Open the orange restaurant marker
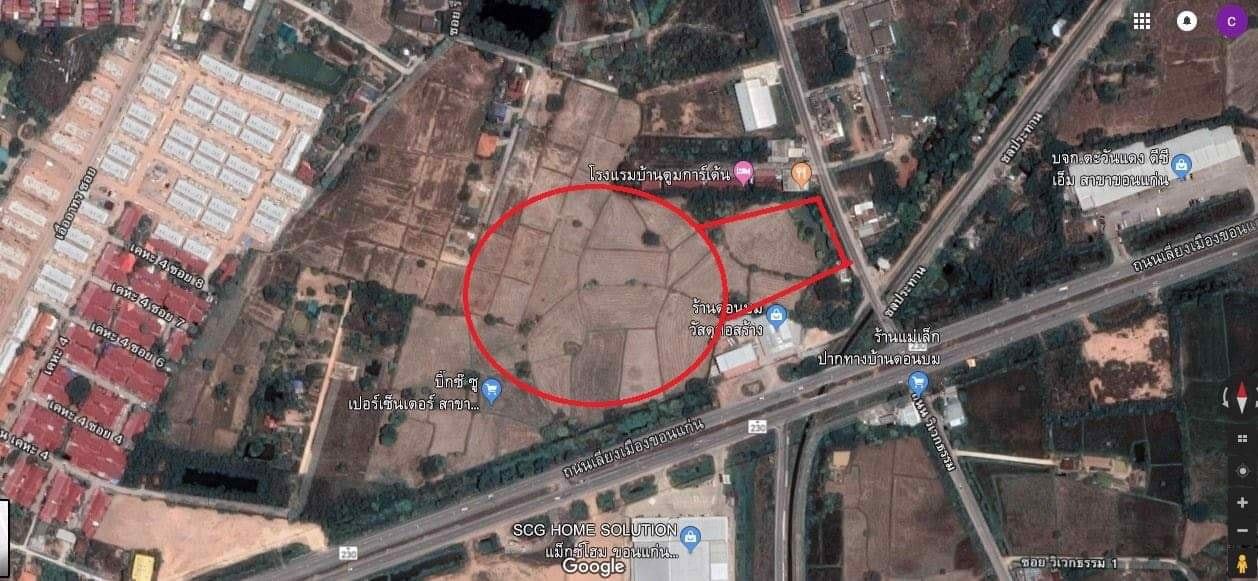This screenshot has width=1258, height=581. [x=801, y=173]
